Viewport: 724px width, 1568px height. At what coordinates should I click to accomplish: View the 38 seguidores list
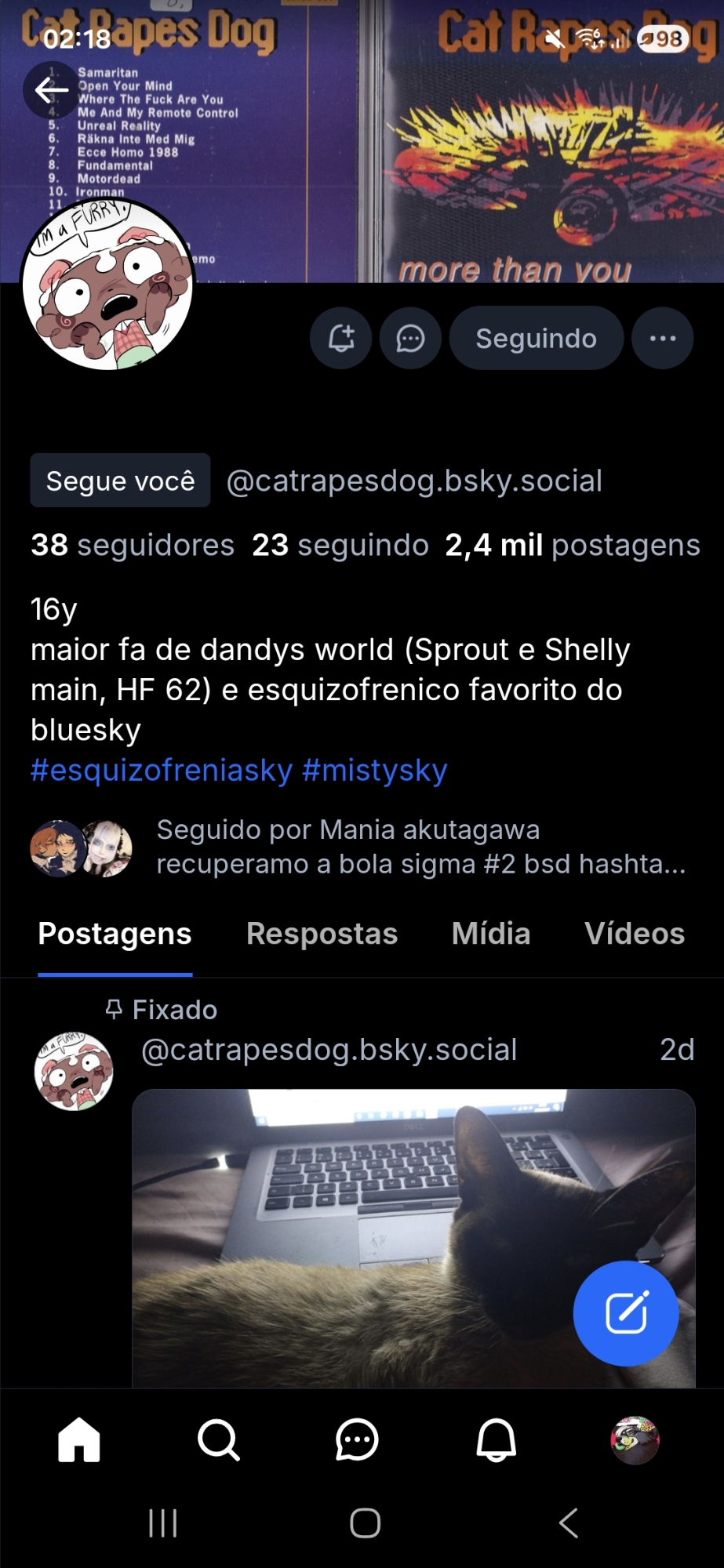pos(133,545)
